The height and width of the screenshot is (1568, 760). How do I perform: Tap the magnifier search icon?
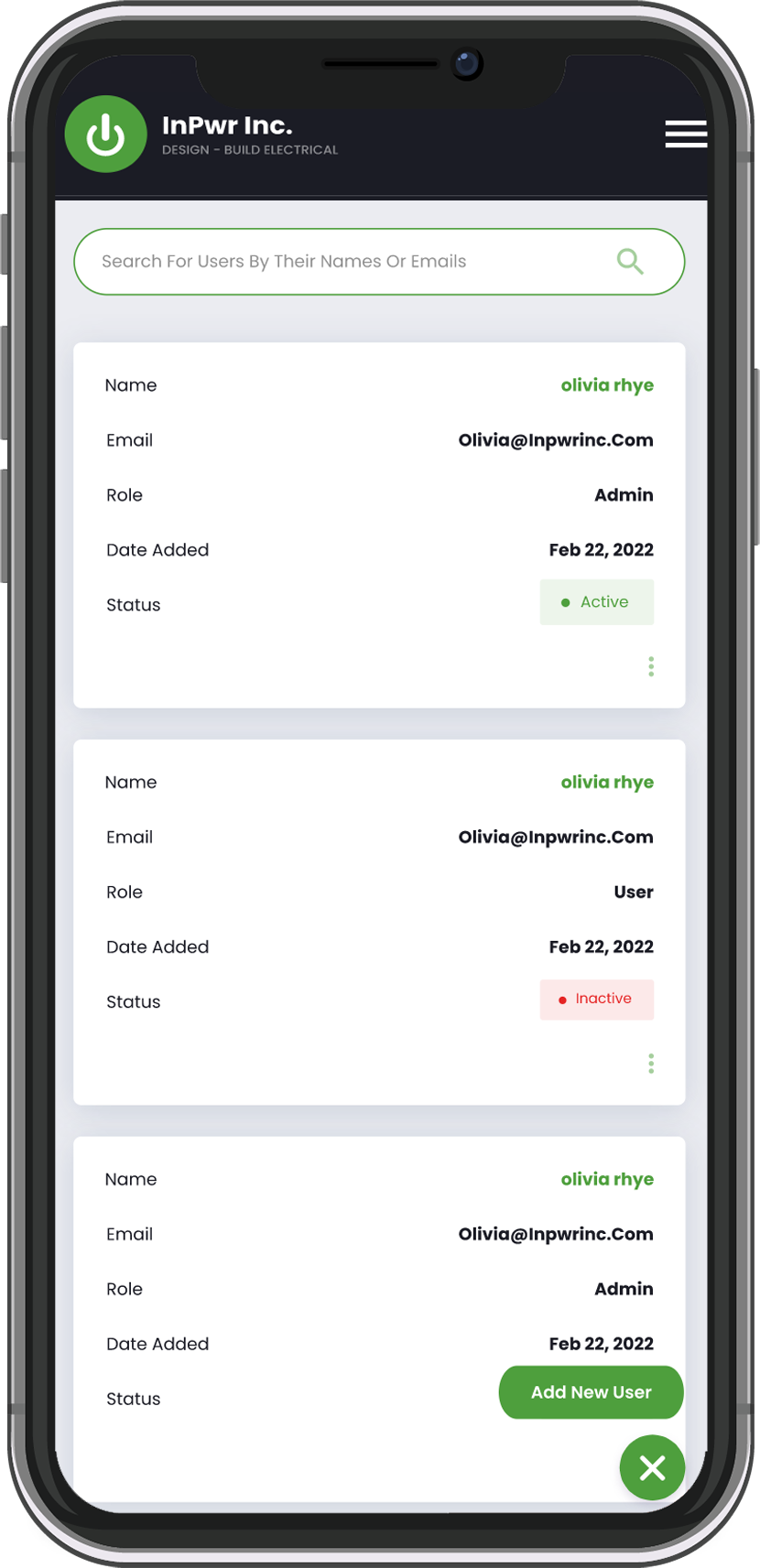(630, 262)
